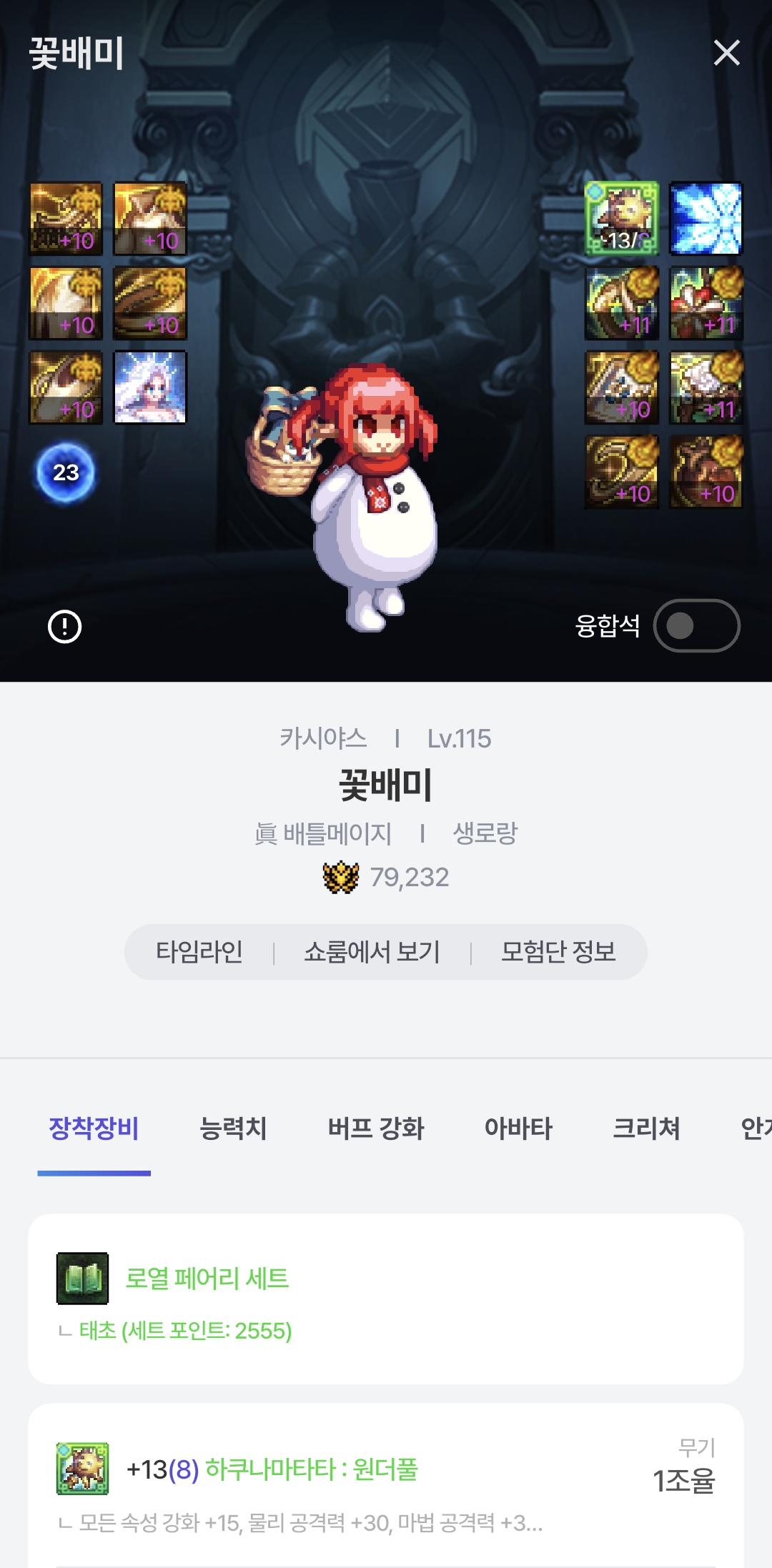This screenshot has height=1568, width=772.
Task: Tap the white-haired character equipment slot
Action: coord(150,387)
